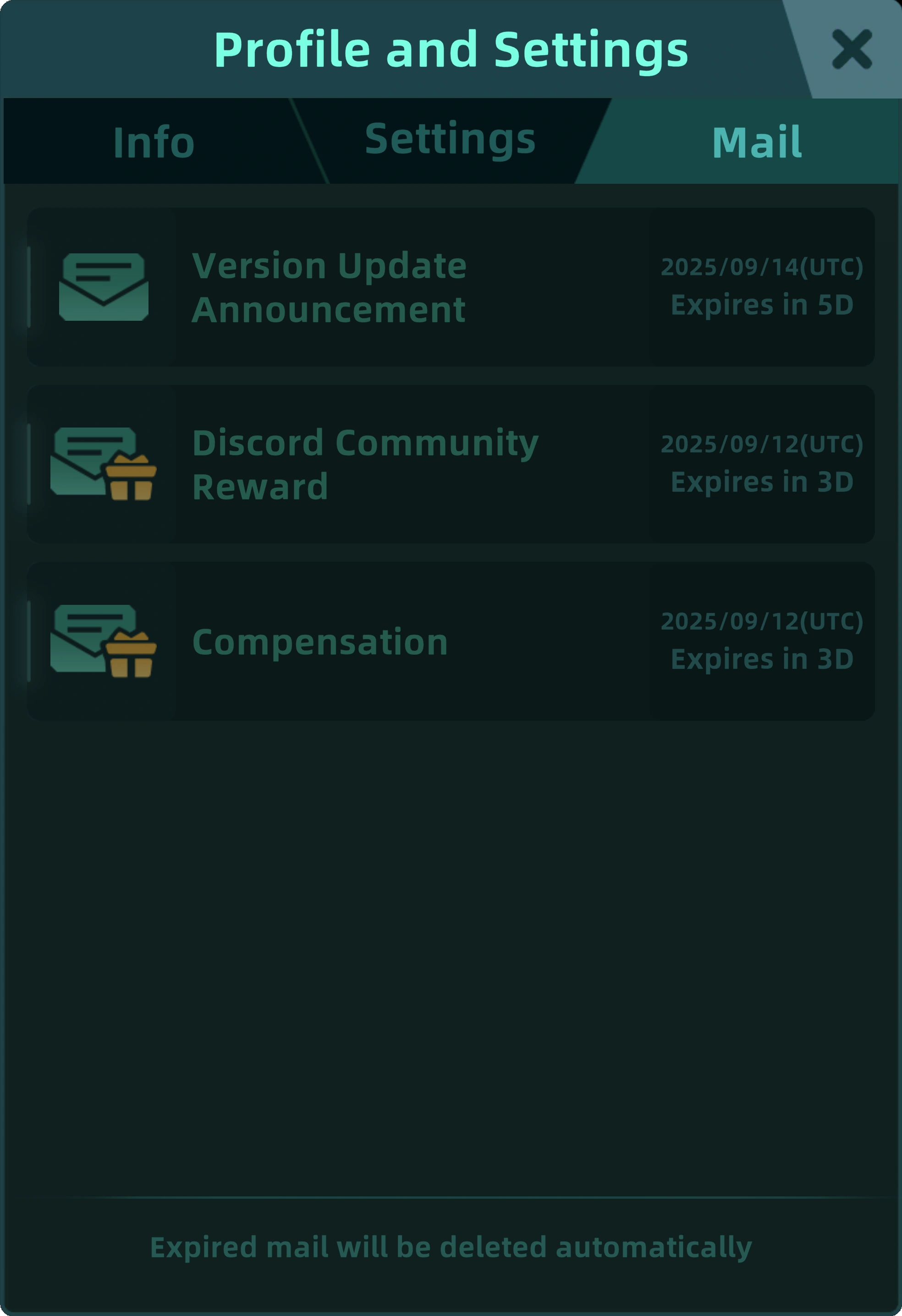Close the Profile and Settings panel
902x1316 pixels.
pyautogui.click(x=852, y=50)
